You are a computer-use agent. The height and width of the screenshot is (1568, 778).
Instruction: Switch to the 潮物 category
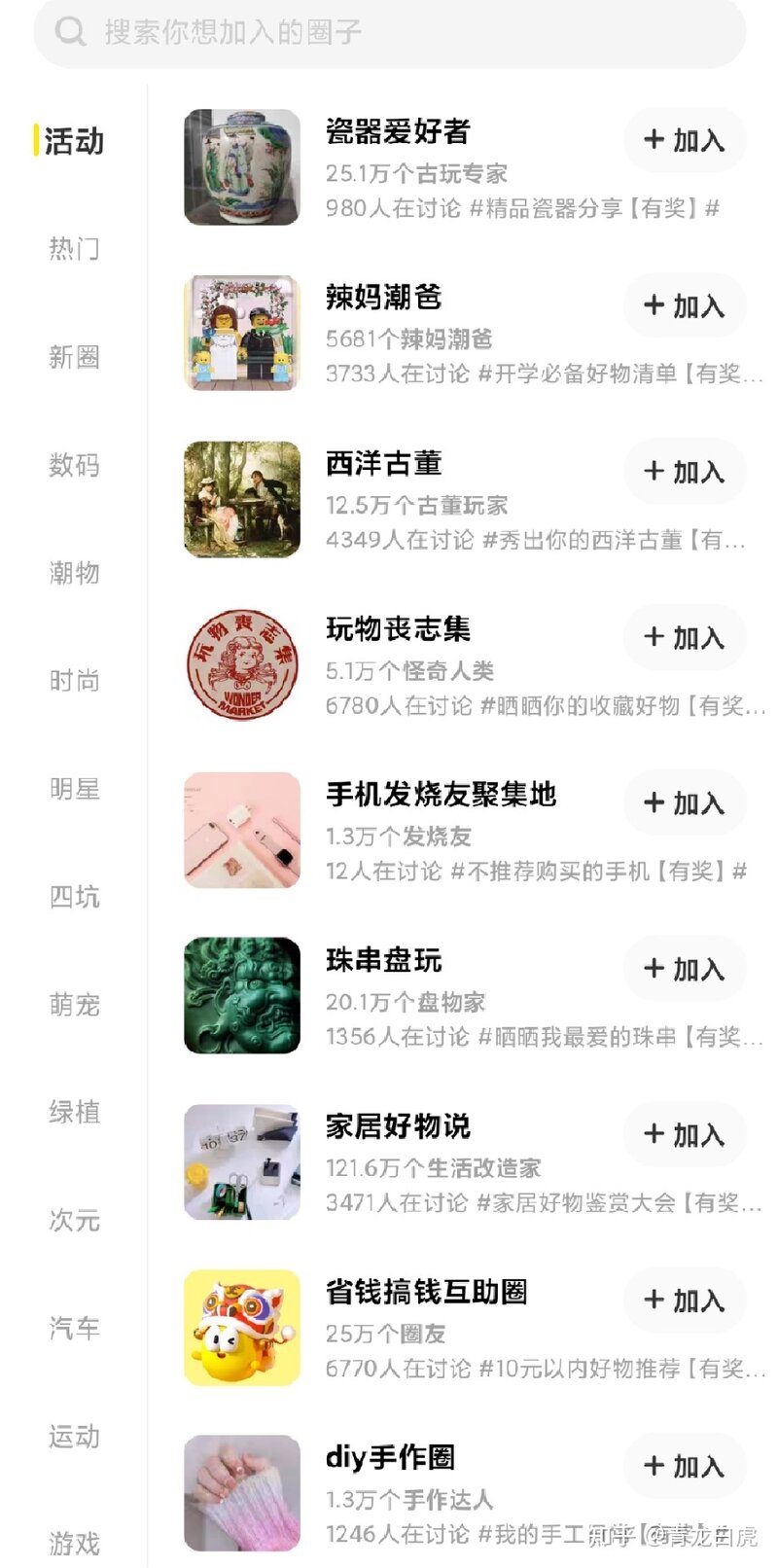(75, 573)
